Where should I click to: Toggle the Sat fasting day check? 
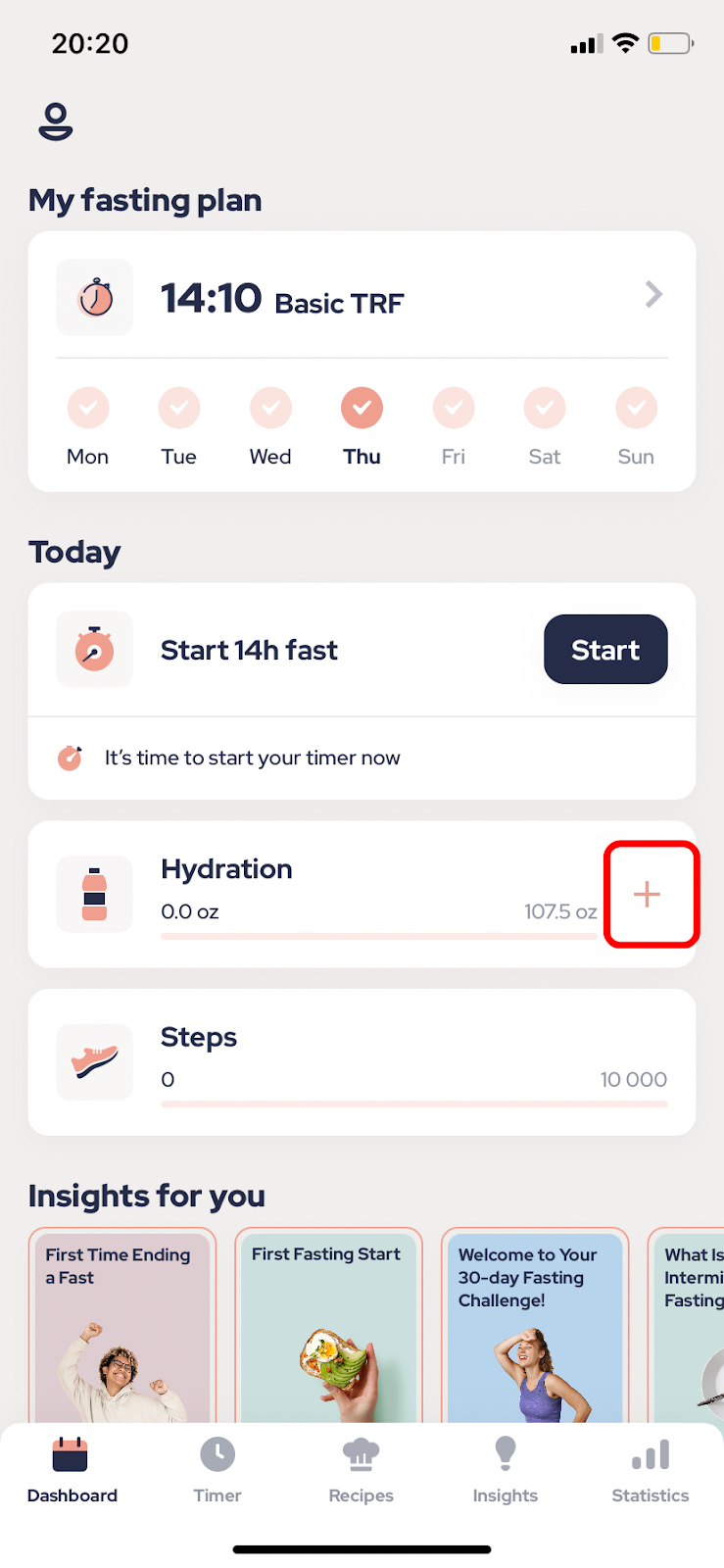click(x=545, y=408)
